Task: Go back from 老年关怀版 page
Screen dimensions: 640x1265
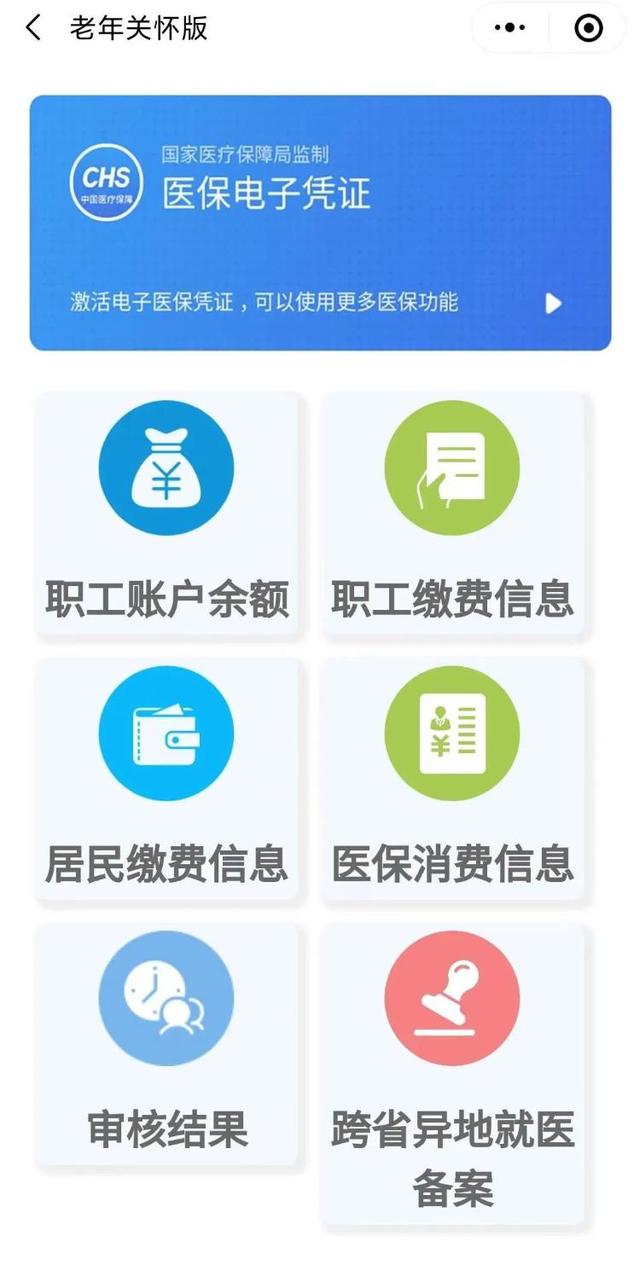Action: click(x=34, y=28)
